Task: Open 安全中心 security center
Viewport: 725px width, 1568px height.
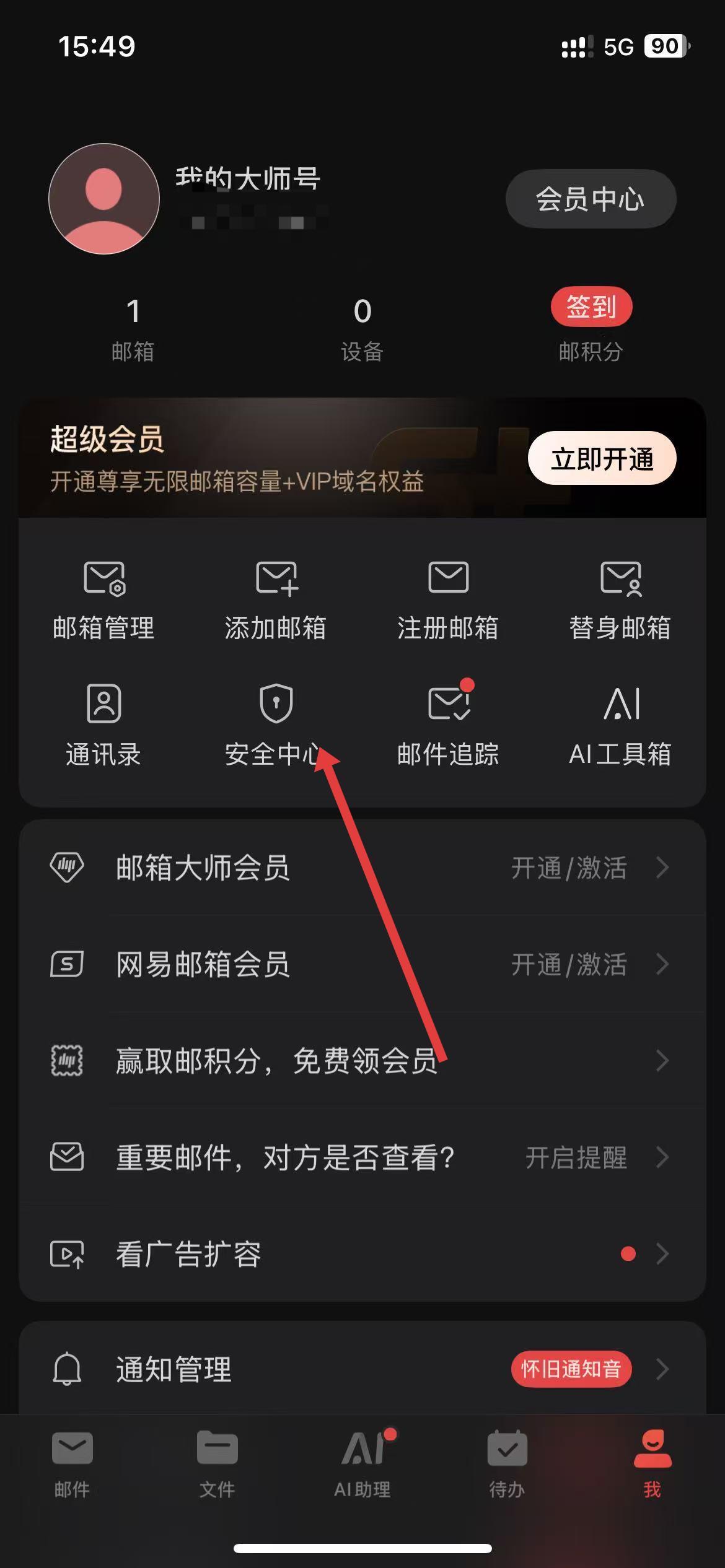Action: pyautogui.click(x=276, y=725)
